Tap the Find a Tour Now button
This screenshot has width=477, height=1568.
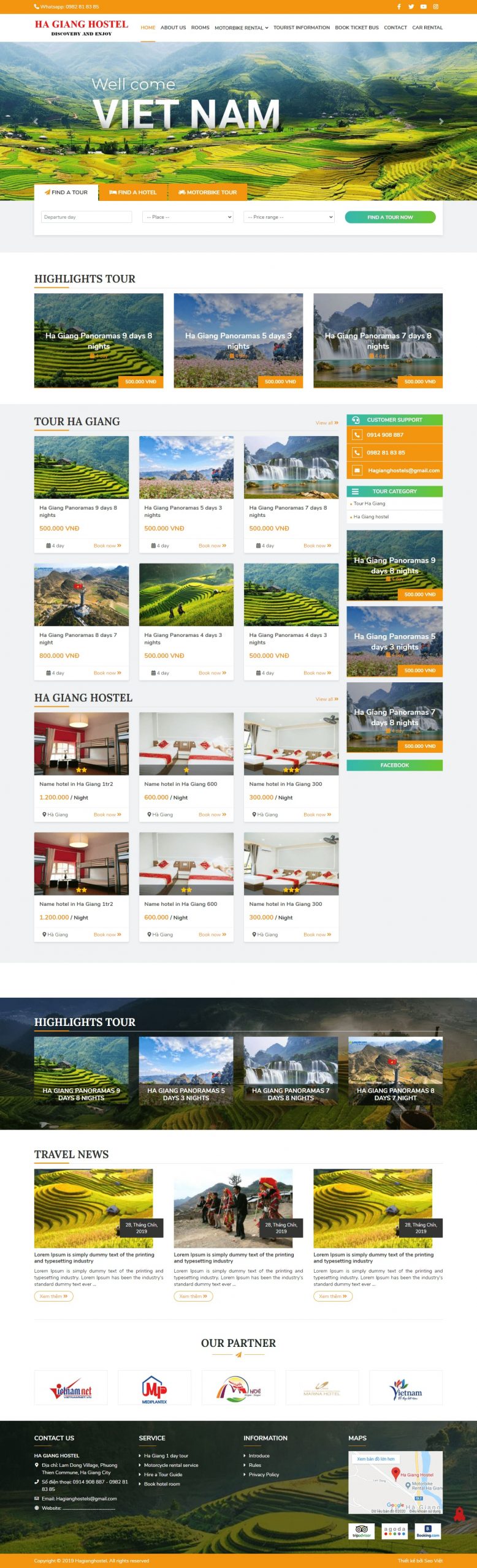(390, 217)
